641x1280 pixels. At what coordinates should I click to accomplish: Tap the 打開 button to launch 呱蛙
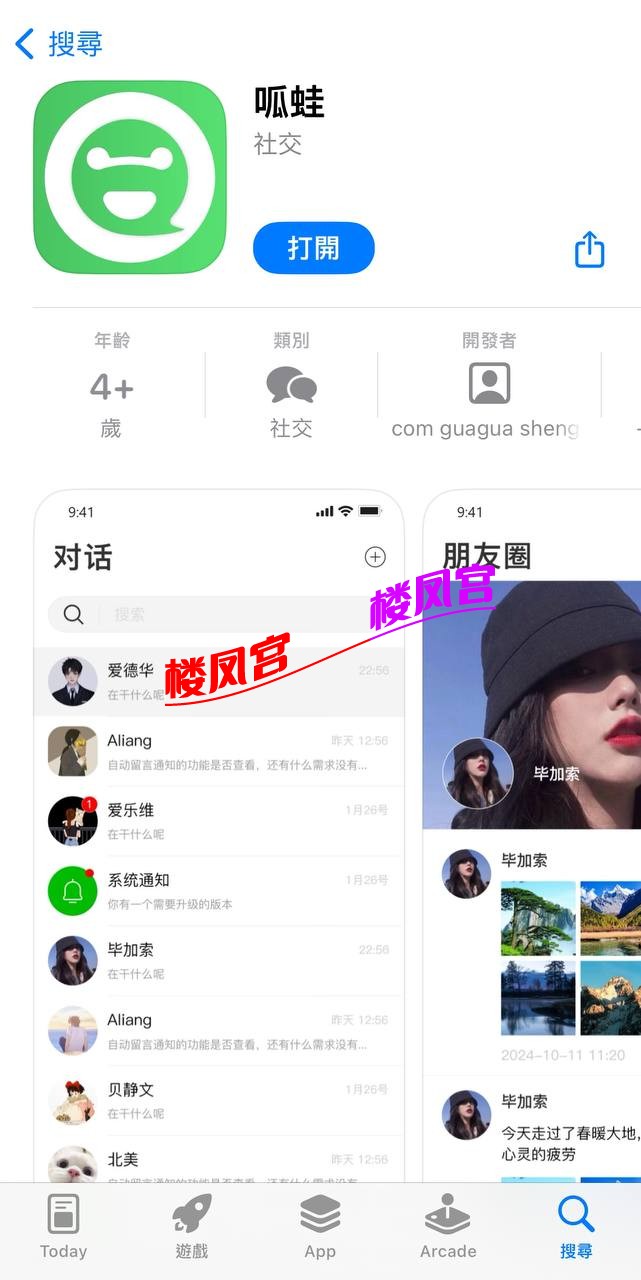pyautogui.click(x=314, y=248)
